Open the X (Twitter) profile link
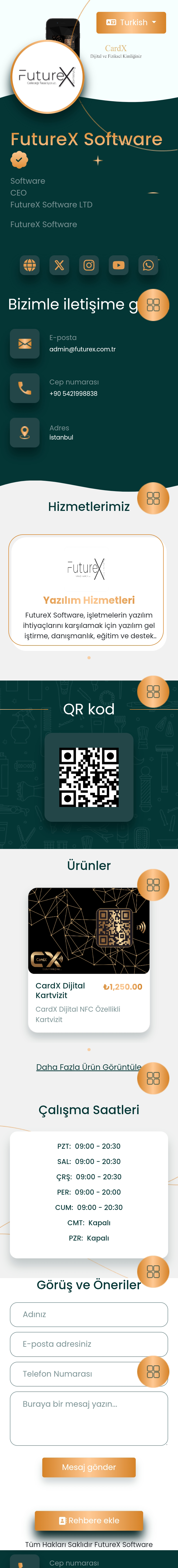This screenshot has height=1568, width=178. coord(59,265)
